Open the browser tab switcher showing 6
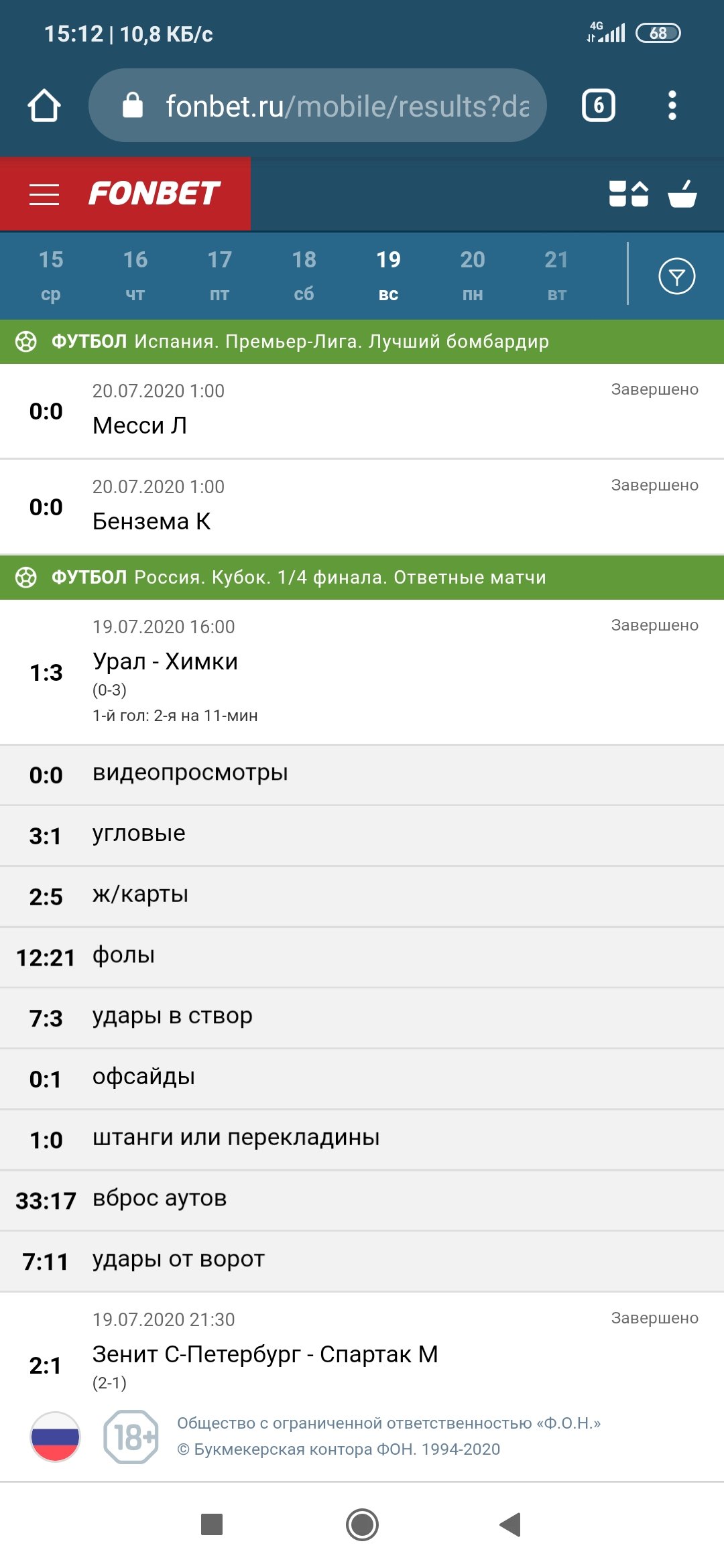This screenshot has height=1568, width=724. click(598, 106)
